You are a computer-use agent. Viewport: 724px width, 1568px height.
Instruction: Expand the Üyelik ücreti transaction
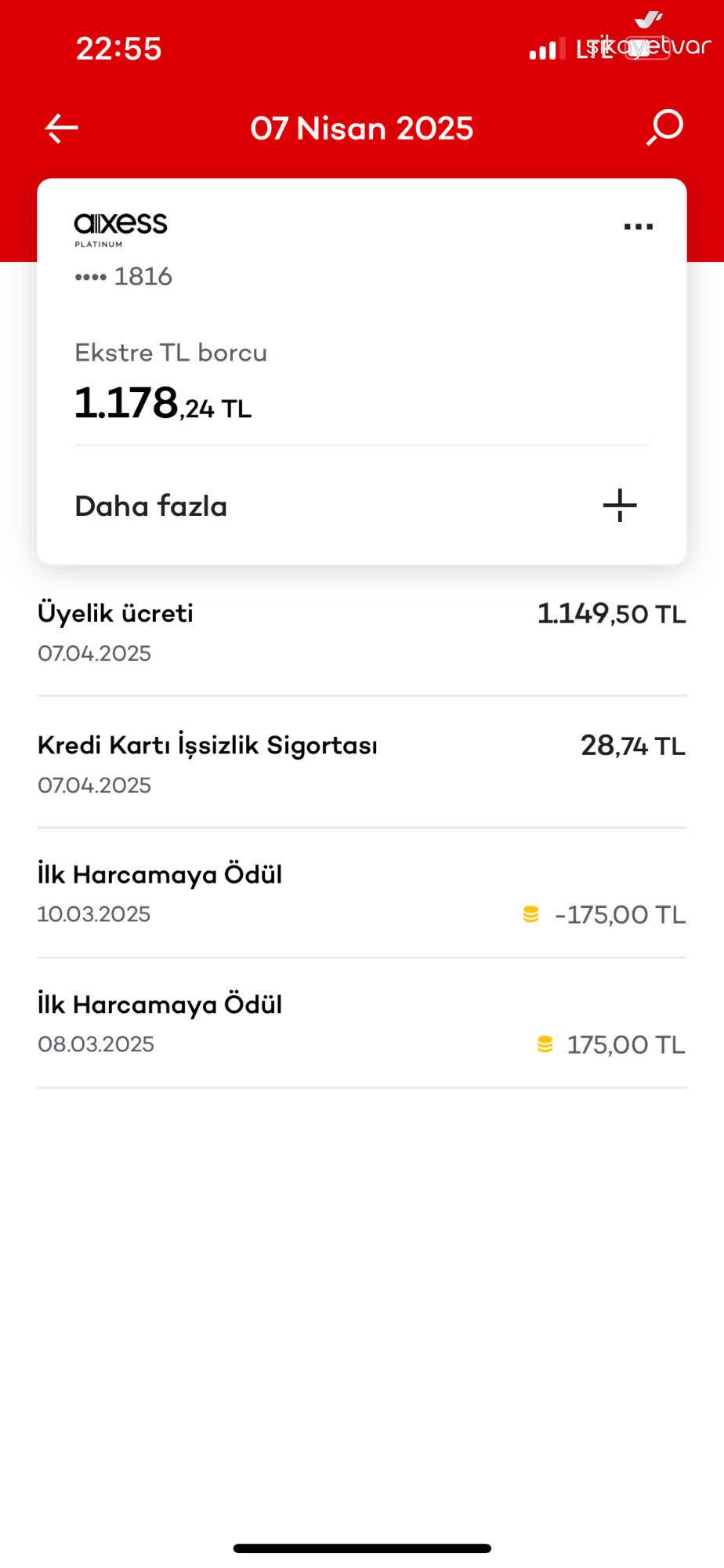360,631
